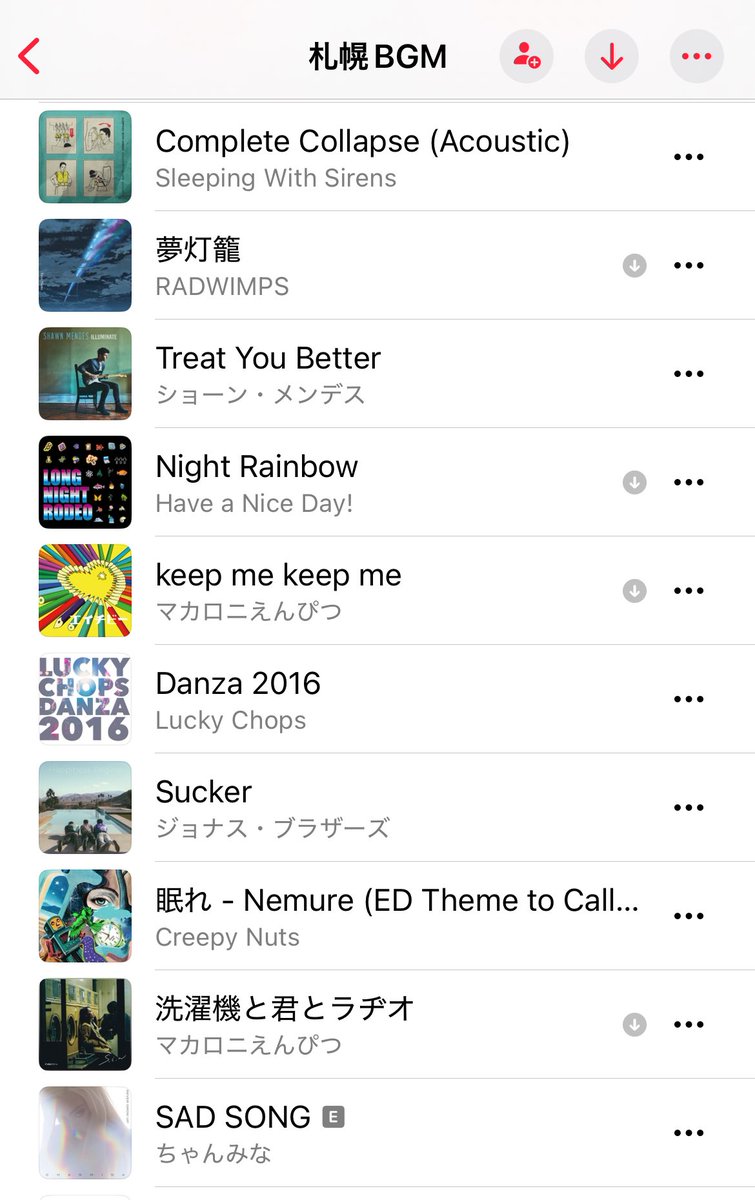
Task: Go back from the 札幌BGM playlist
Action: coord(30,57)
